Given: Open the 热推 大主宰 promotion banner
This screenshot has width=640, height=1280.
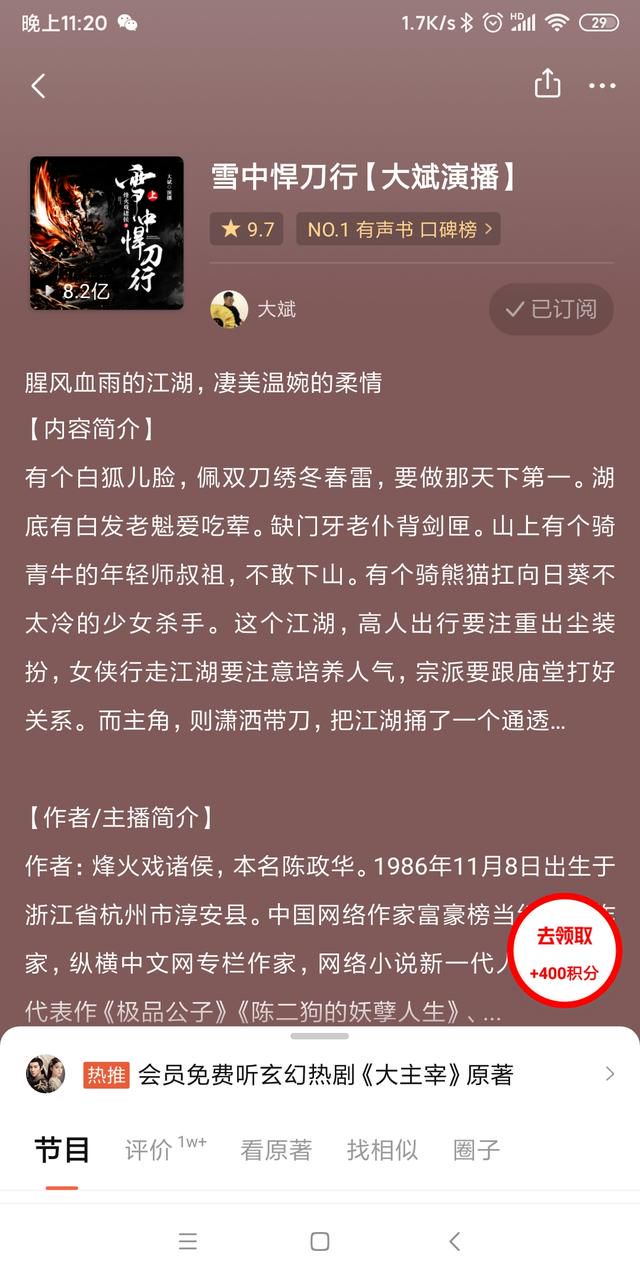Looking at the screenshot, I should point(320,1074).
